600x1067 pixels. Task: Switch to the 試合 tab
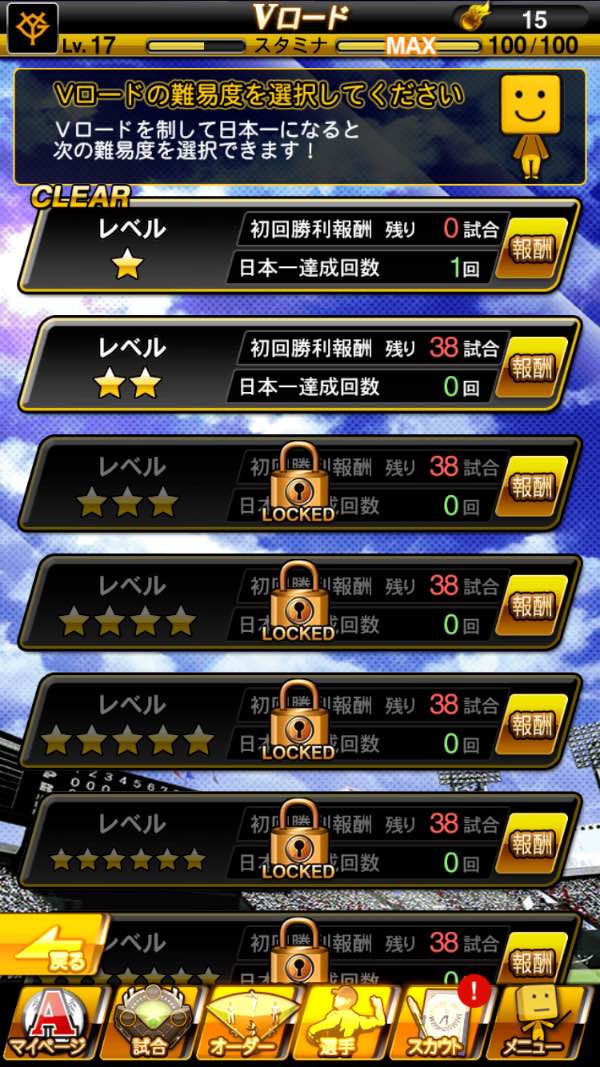point(150,1024)
